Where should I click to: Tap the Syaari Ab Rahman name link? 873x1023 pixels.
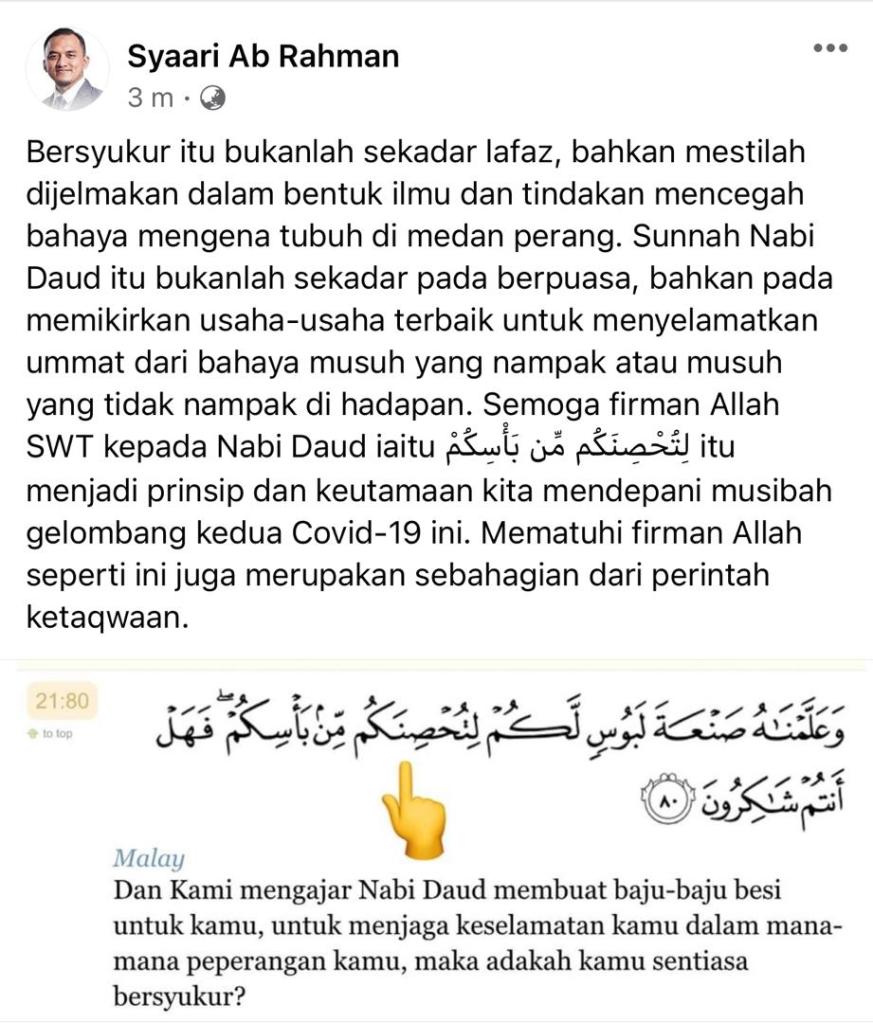[263, 57]
